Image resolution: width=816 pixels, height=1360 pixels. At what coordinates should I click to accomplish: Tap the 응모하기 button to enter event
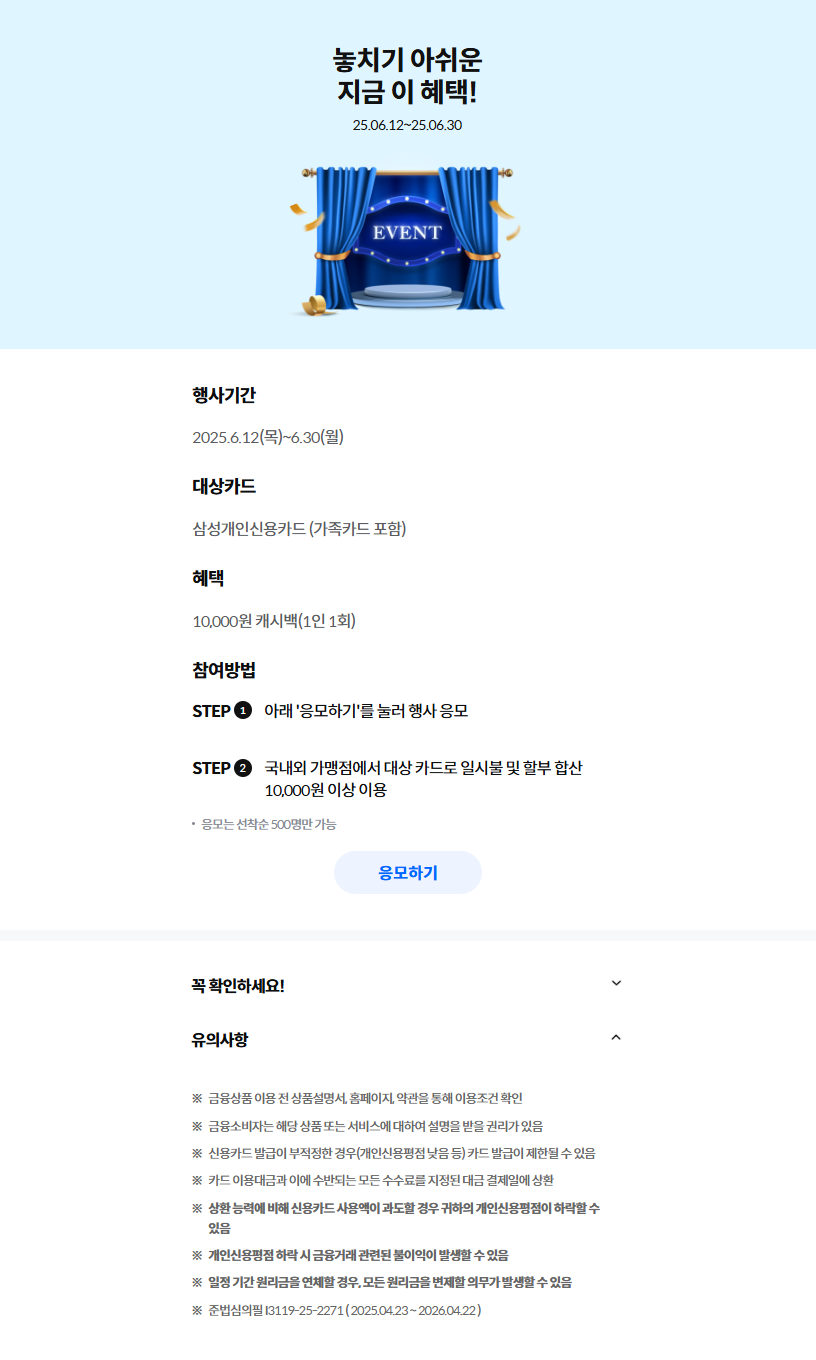coord(407,872)
